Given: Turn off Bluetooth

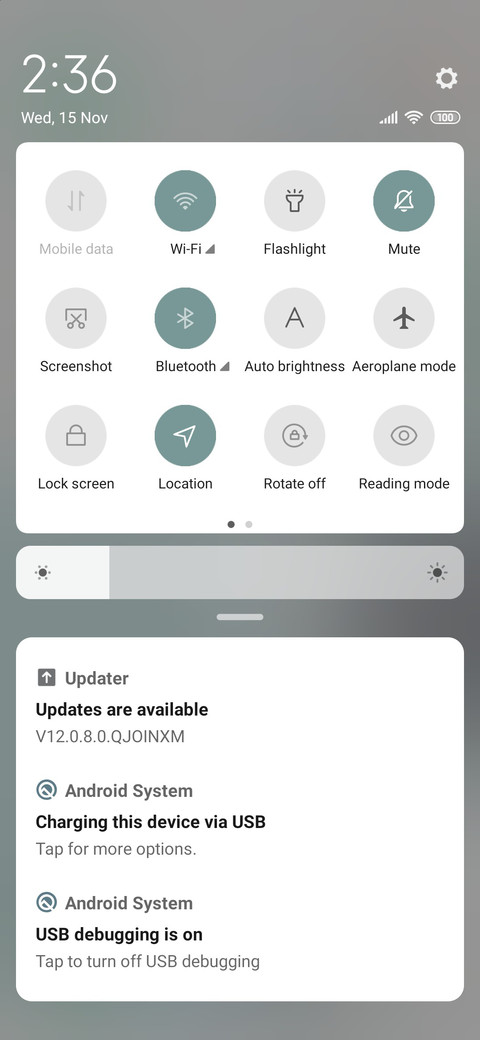Looking at the screenshot, I should pyautogui.click(x=185, y=318).
